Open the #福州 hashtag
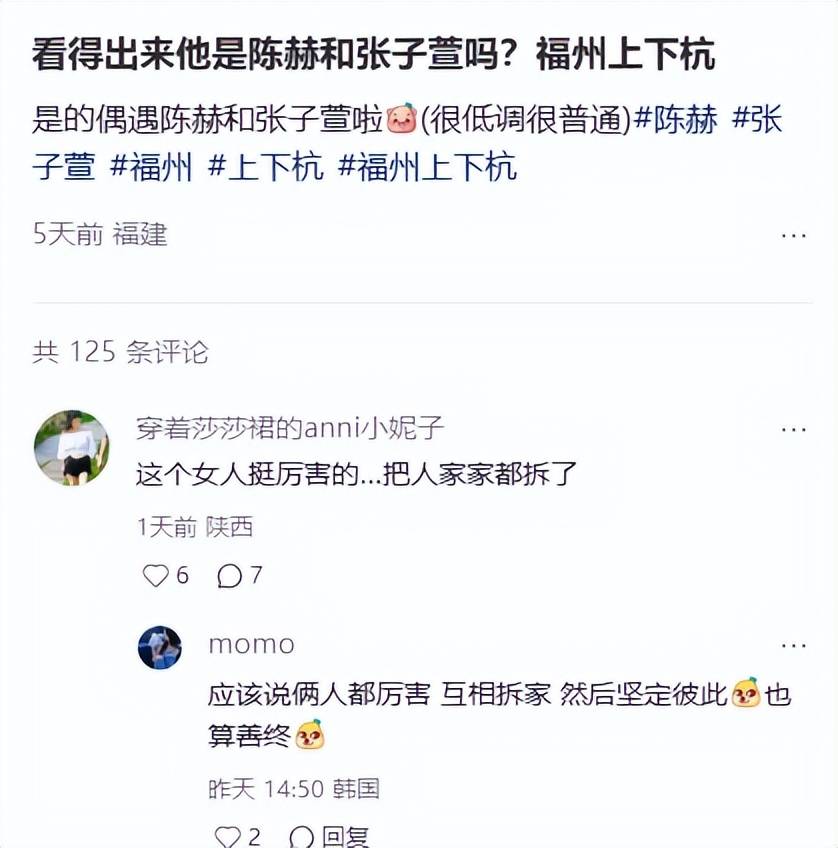 click(151, 165)
